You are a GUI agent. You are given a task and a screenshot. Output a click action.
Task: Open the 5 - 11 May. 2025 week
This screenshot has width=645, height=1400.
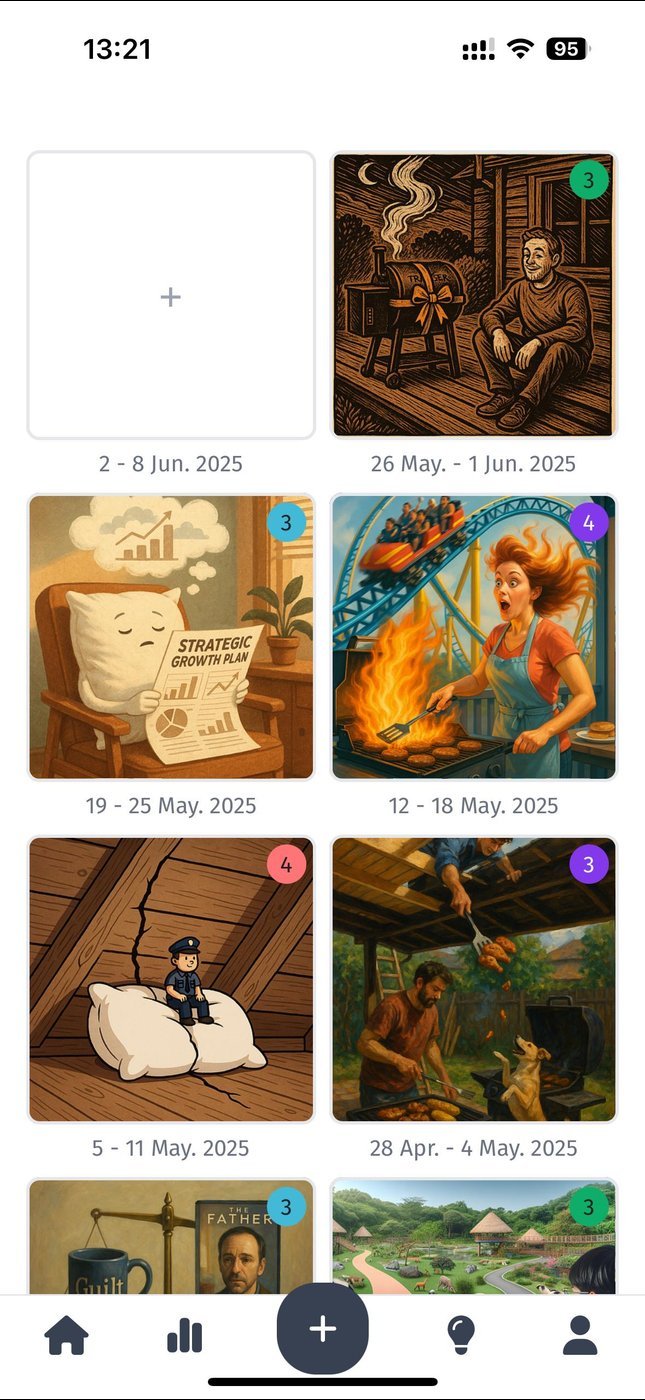coord(171,980)
